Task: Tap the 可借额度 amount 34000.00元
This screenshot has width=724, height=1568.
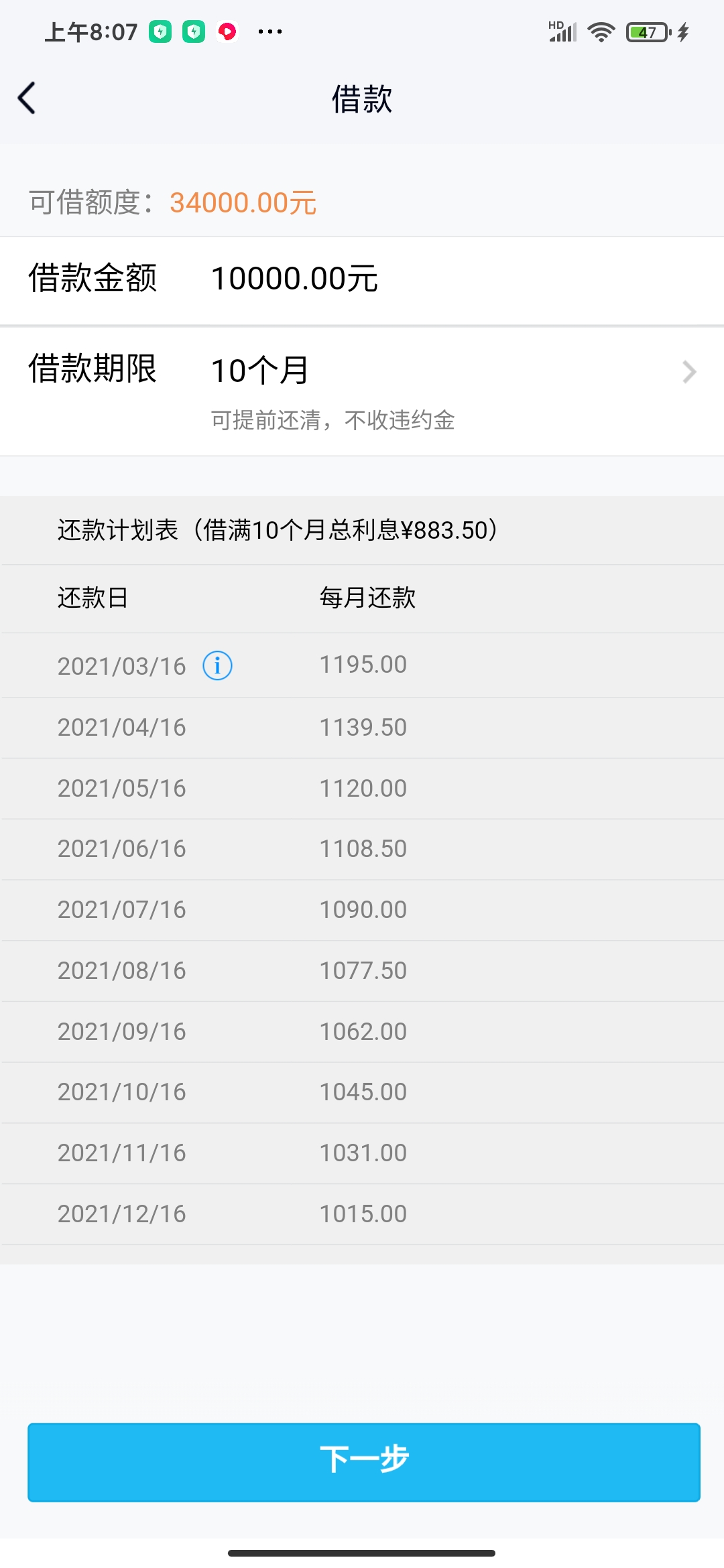Action: 241,202
